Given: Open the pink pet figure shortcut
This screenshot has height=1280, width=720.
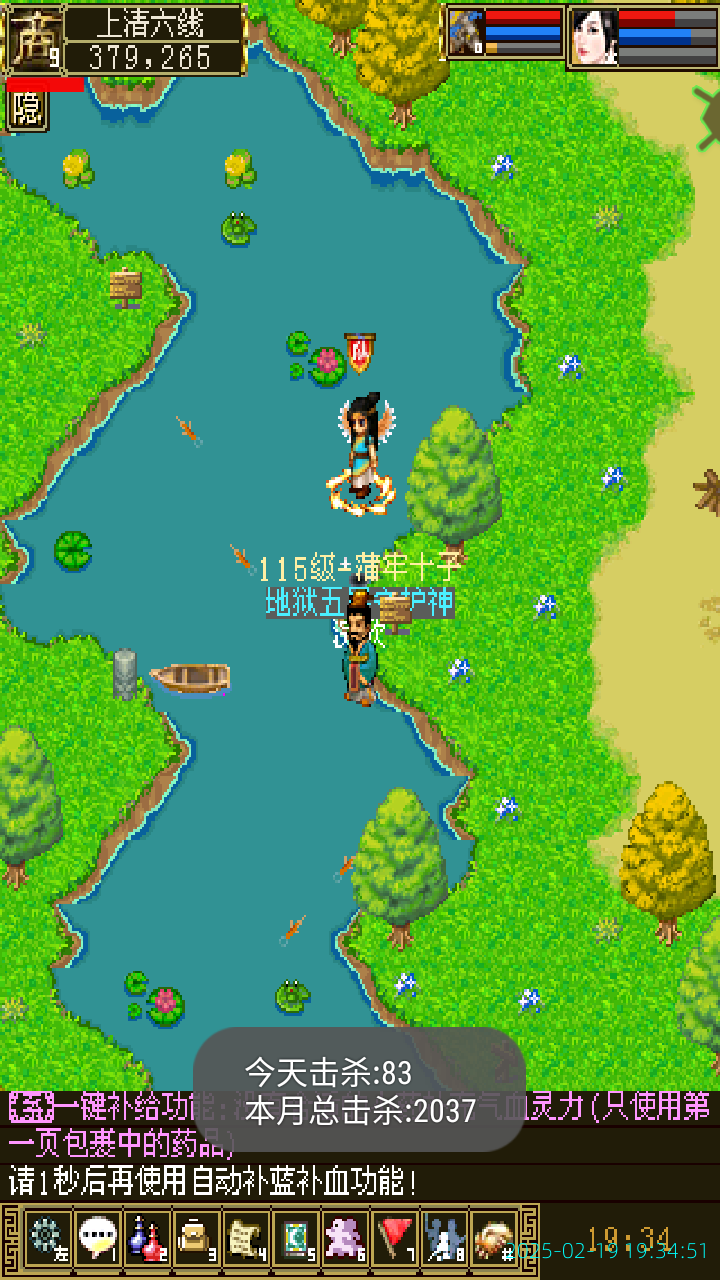Looking at the screenshot, I should pos(344,1239).
